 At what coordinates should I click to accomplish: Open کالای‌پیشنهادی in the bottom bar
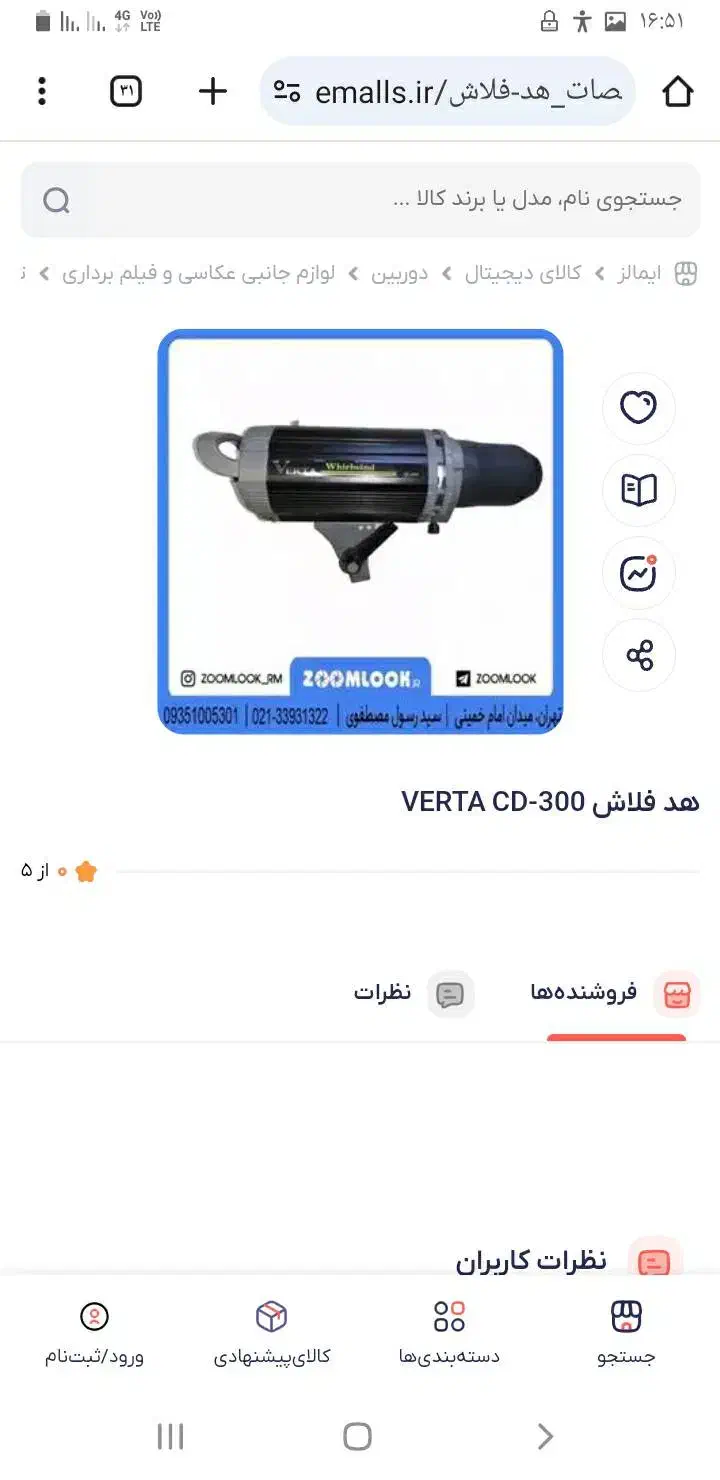point(272,1332)
